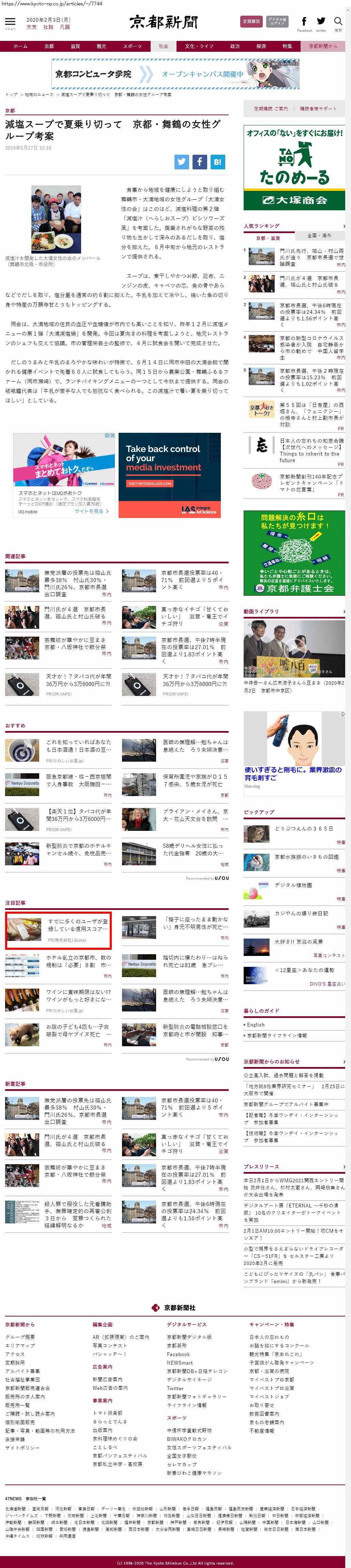Bookmark the article with Hatena B!
Image resolution: width=351 pixels, height=1568 pixels.
217,162
